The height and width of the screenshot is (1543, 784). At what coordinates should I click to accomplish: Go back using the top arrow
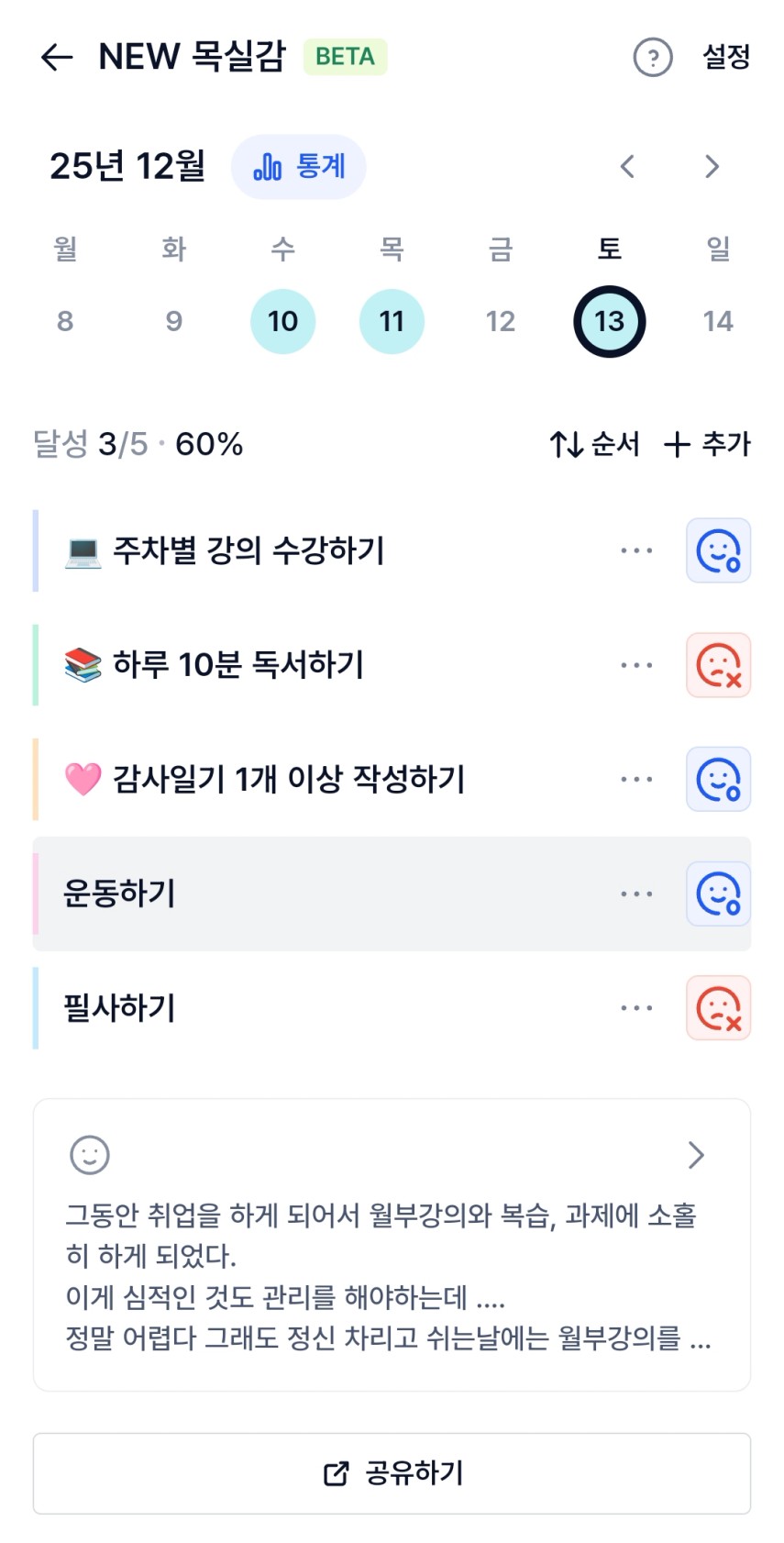[57, 57]
